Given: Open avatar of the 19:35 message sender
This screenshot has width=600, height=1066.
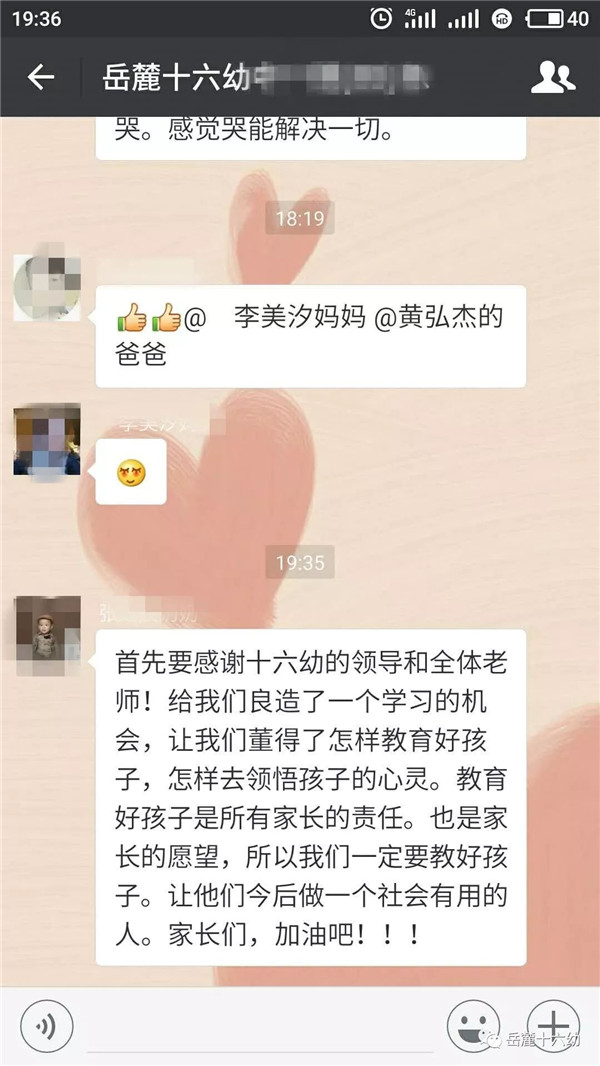Looking at the screenshot, I should [47, 629].
